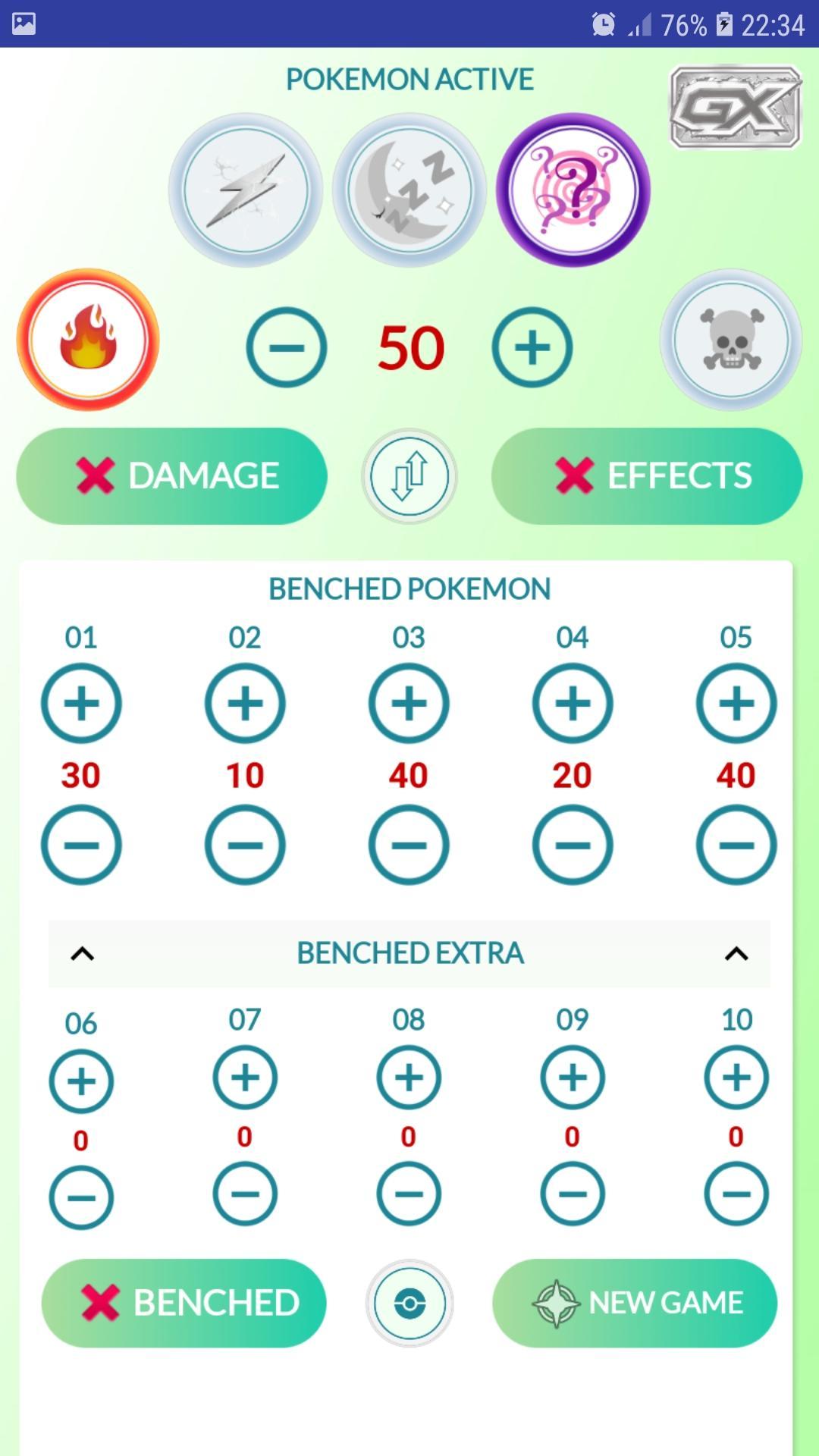Toggle the asleep status icon
Image resolution: width=819 pixels, height=1456 pixels.
[x=409, y=190]
